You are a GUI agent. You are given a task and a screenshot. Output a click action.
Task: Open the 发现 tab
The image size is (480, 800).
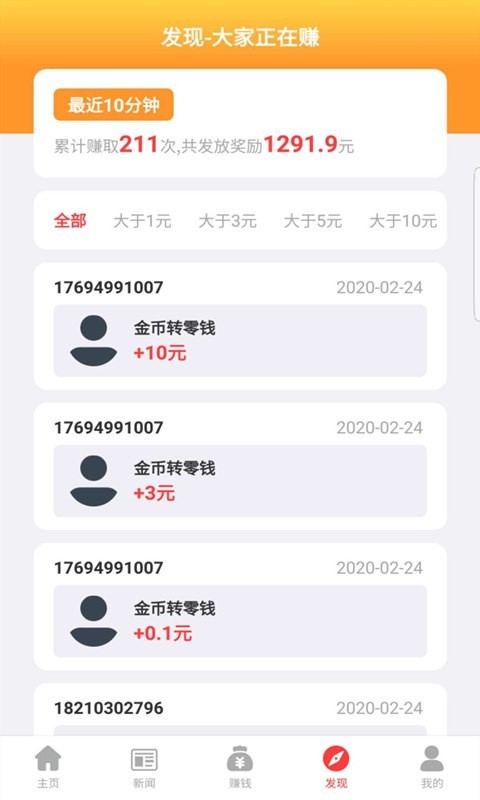336,767
